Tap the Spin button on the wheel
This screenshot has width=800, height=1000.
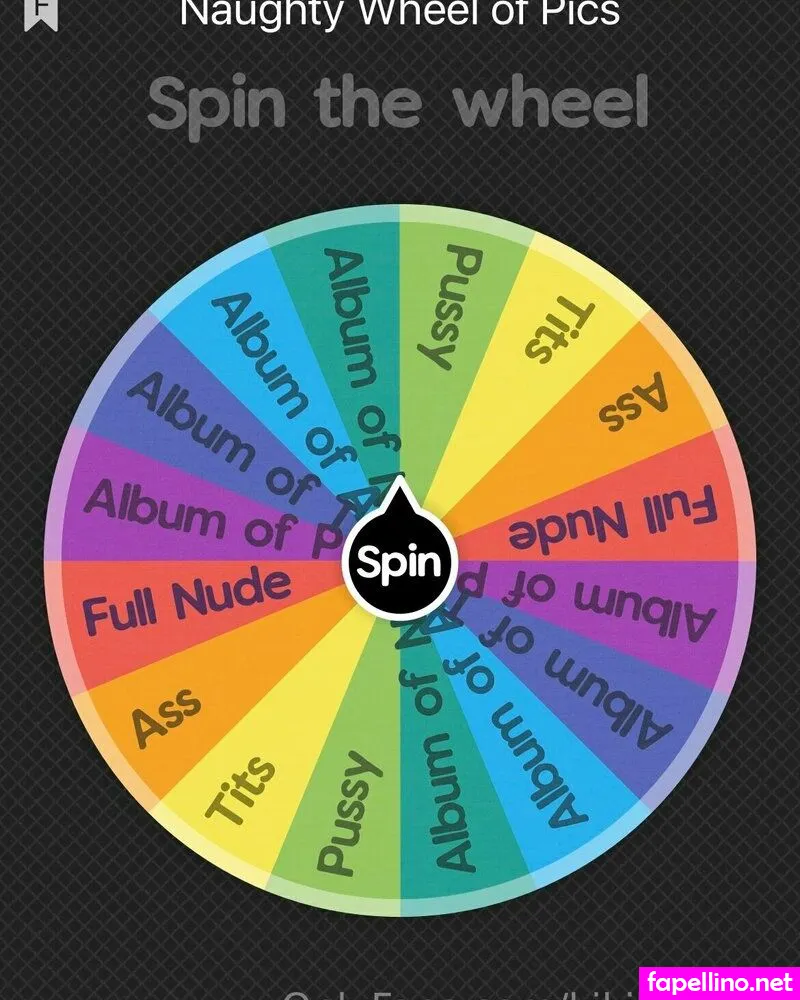point(399,561)
